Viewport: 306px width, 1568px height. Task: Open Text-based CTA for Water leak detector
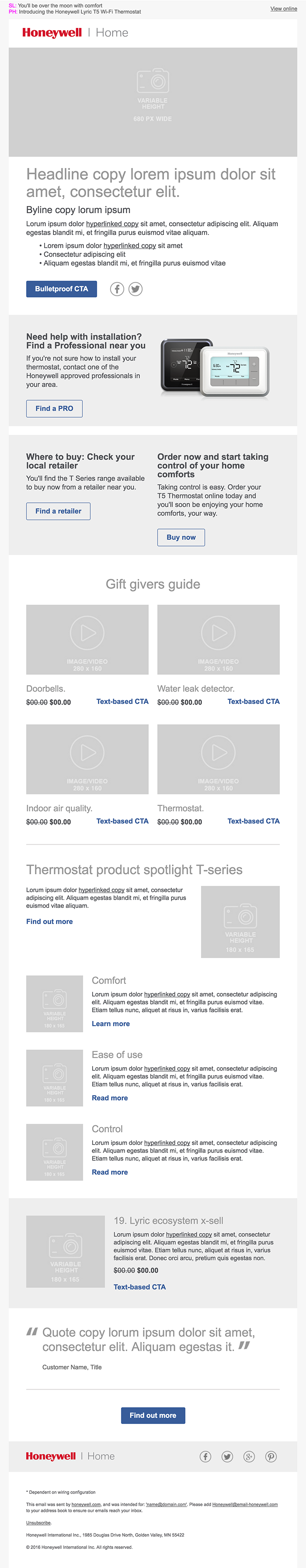coord(253,701)
